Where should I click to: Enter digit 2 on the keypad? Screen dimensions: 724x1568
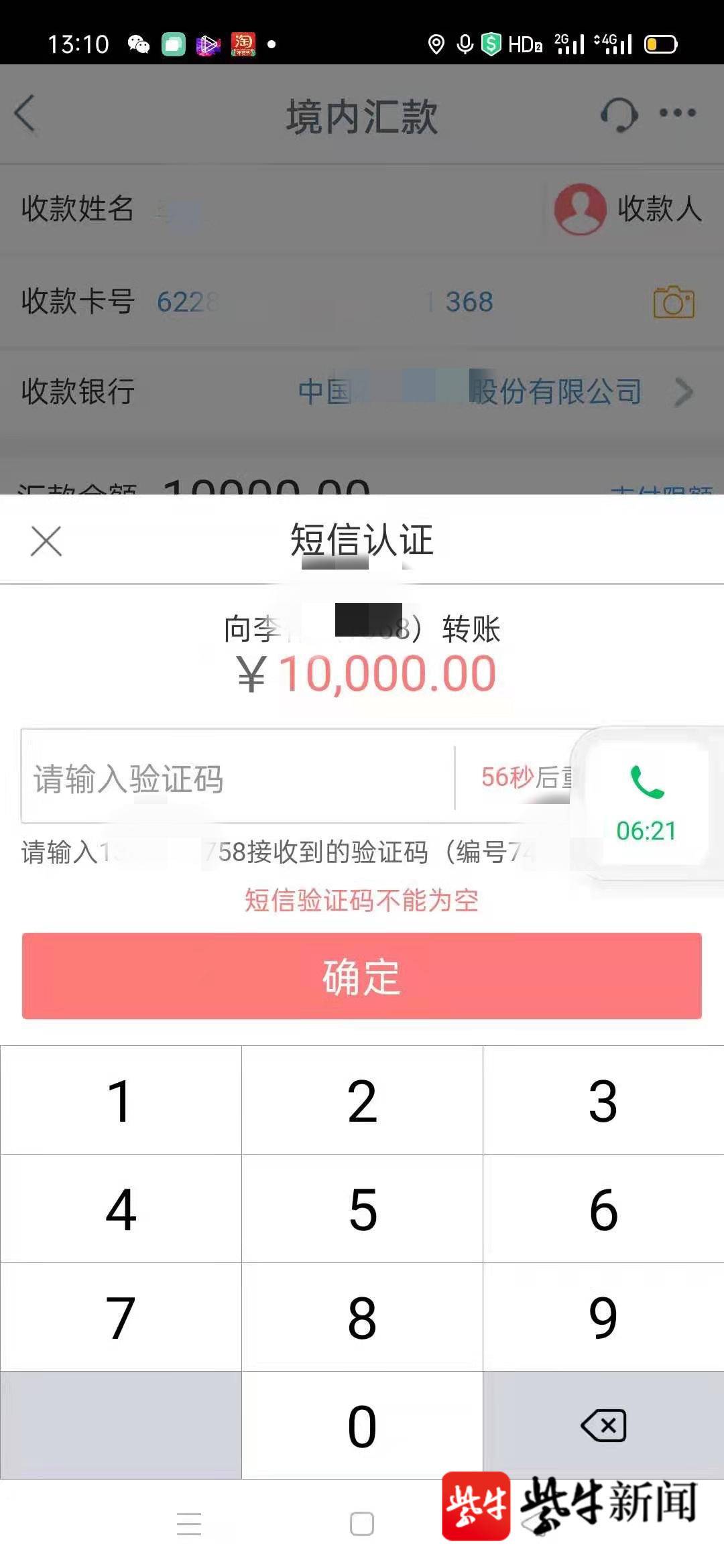tap(362, 1100)
